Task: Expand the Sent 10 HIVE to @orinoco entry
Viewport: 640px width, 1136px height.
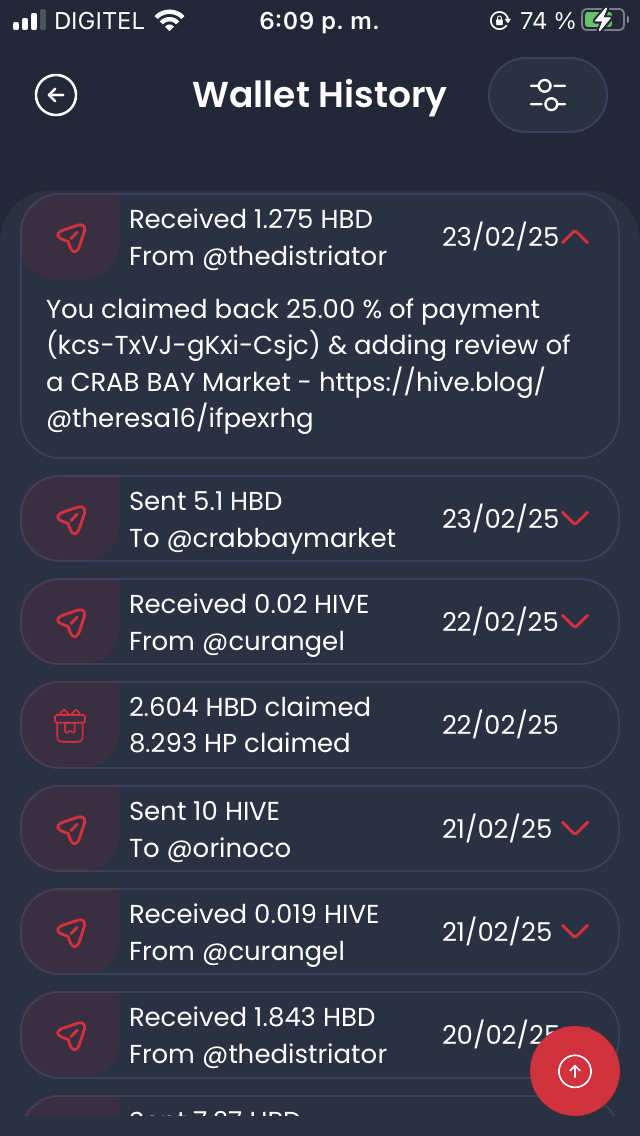Action: (575, 828)
